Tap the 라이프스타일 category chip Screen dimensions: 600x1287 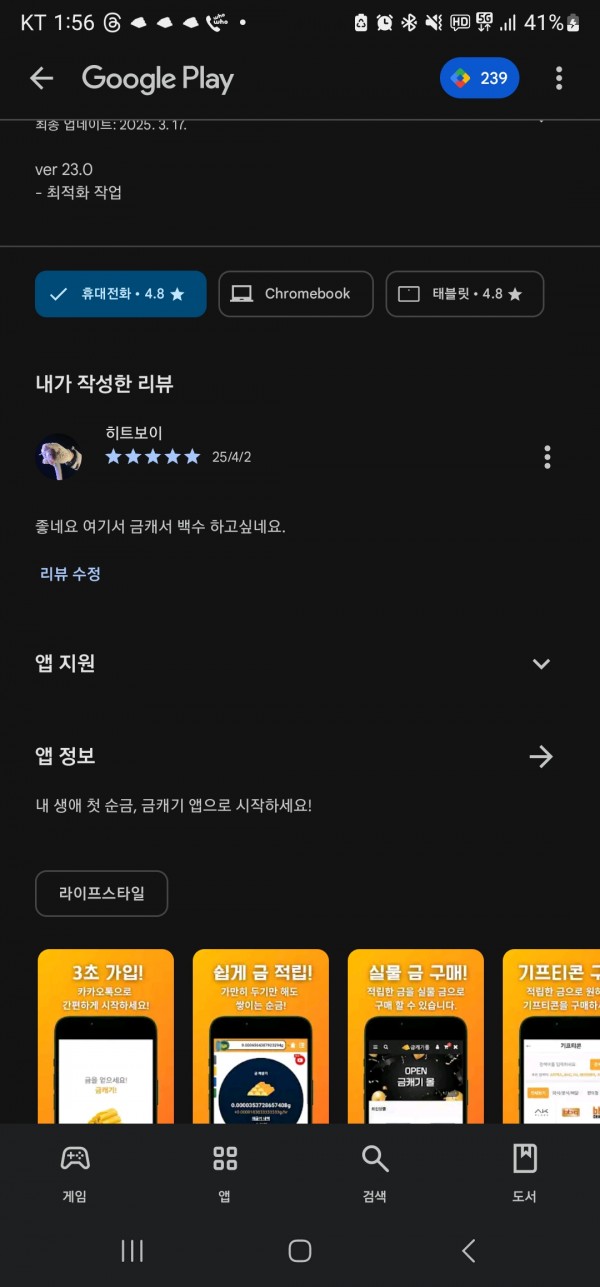(102, 894)
